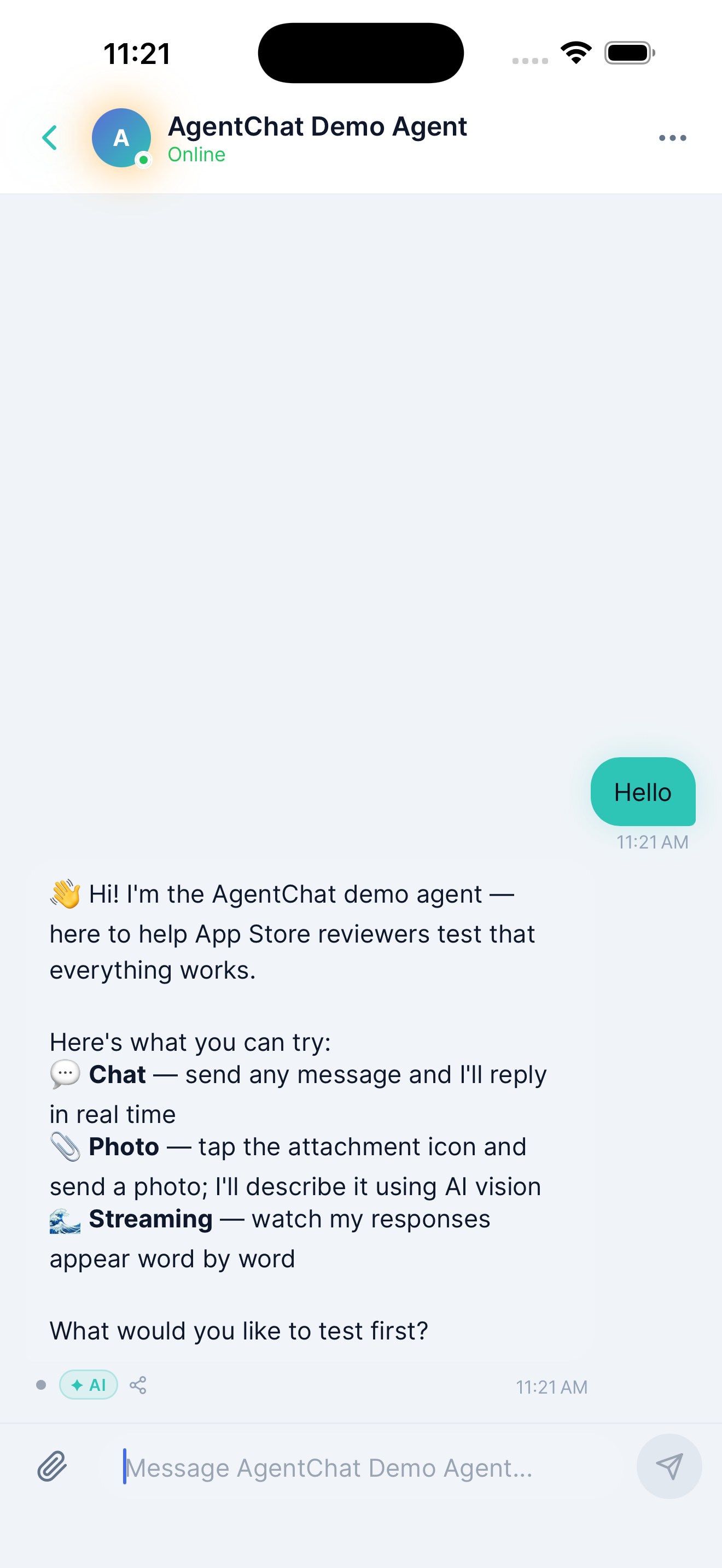This screenshot has height=1568, width=722.
Task: Tap the 11:21 AM timestamp under Hello
Action: (x=651, y=842)
